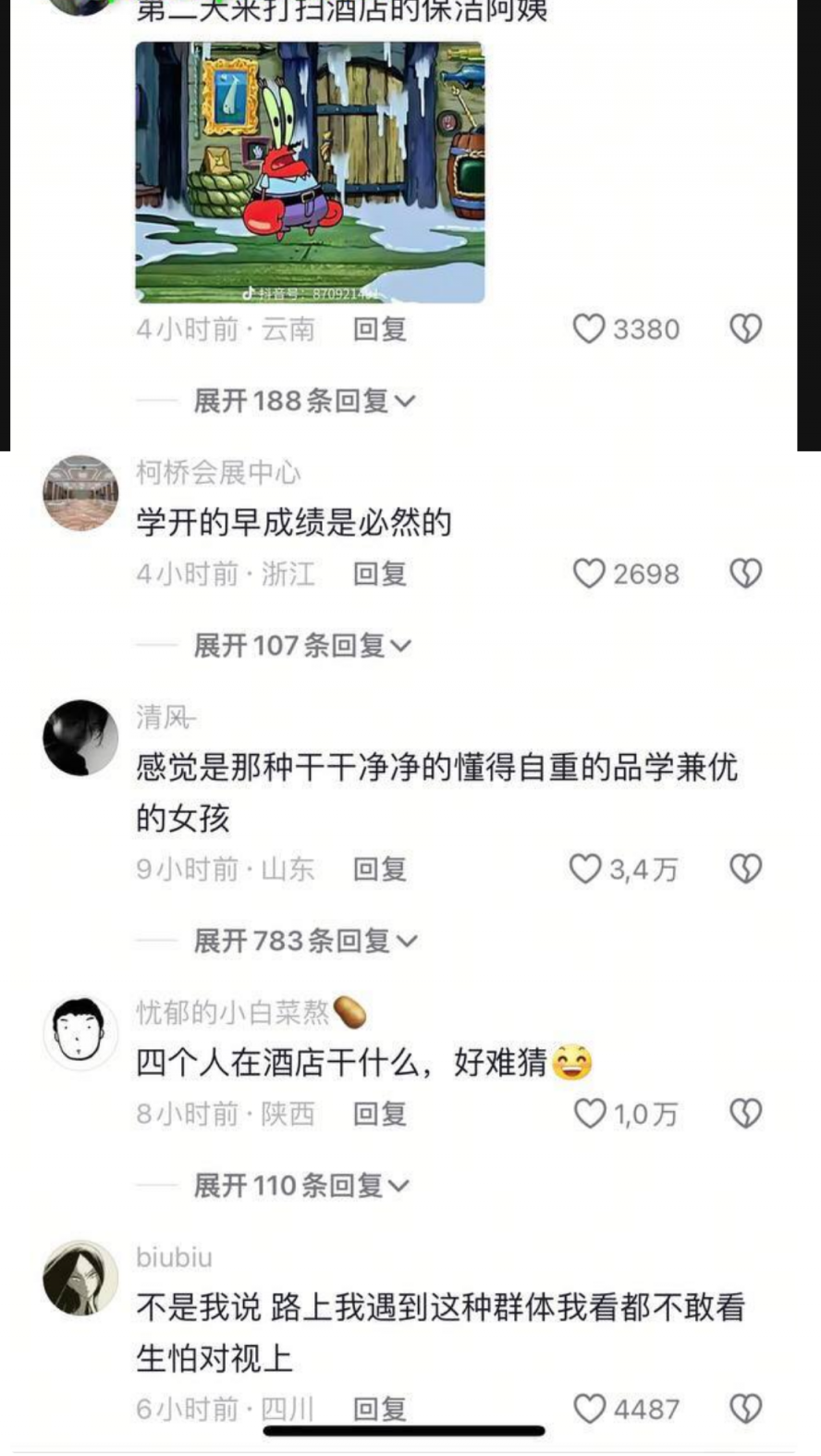Expand 展开188条回复
The image size is (821, 1456).
(303, 401)
